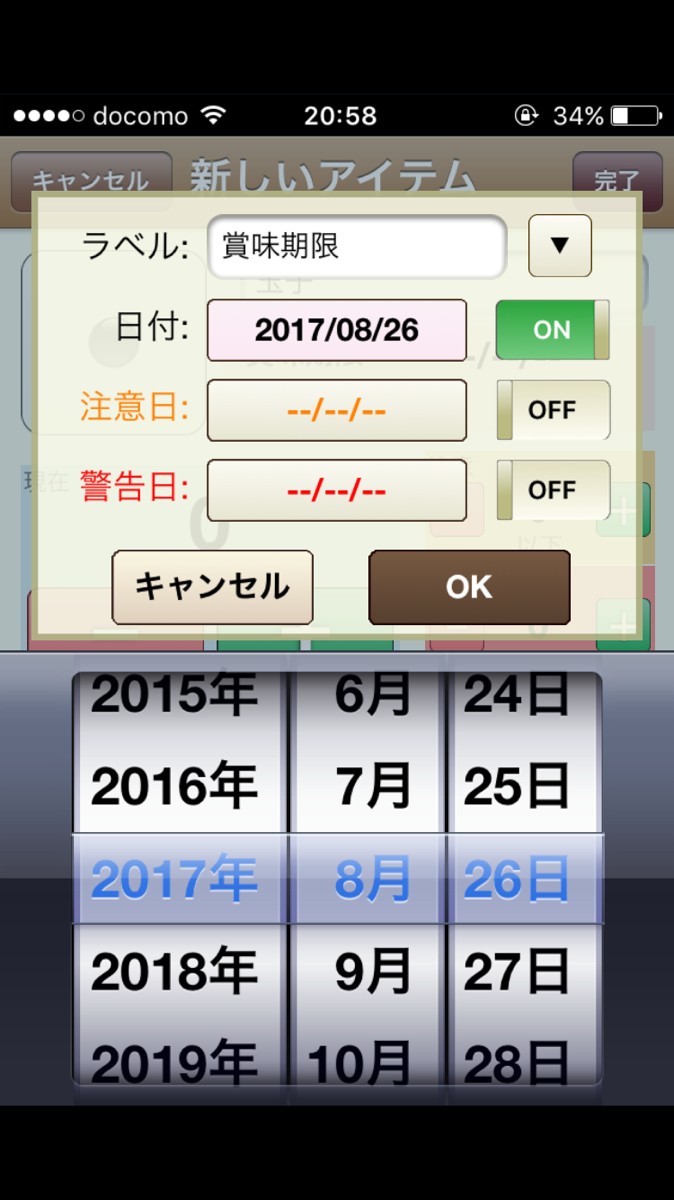Tap the 注意日 date field

click(x=336, y=410)
